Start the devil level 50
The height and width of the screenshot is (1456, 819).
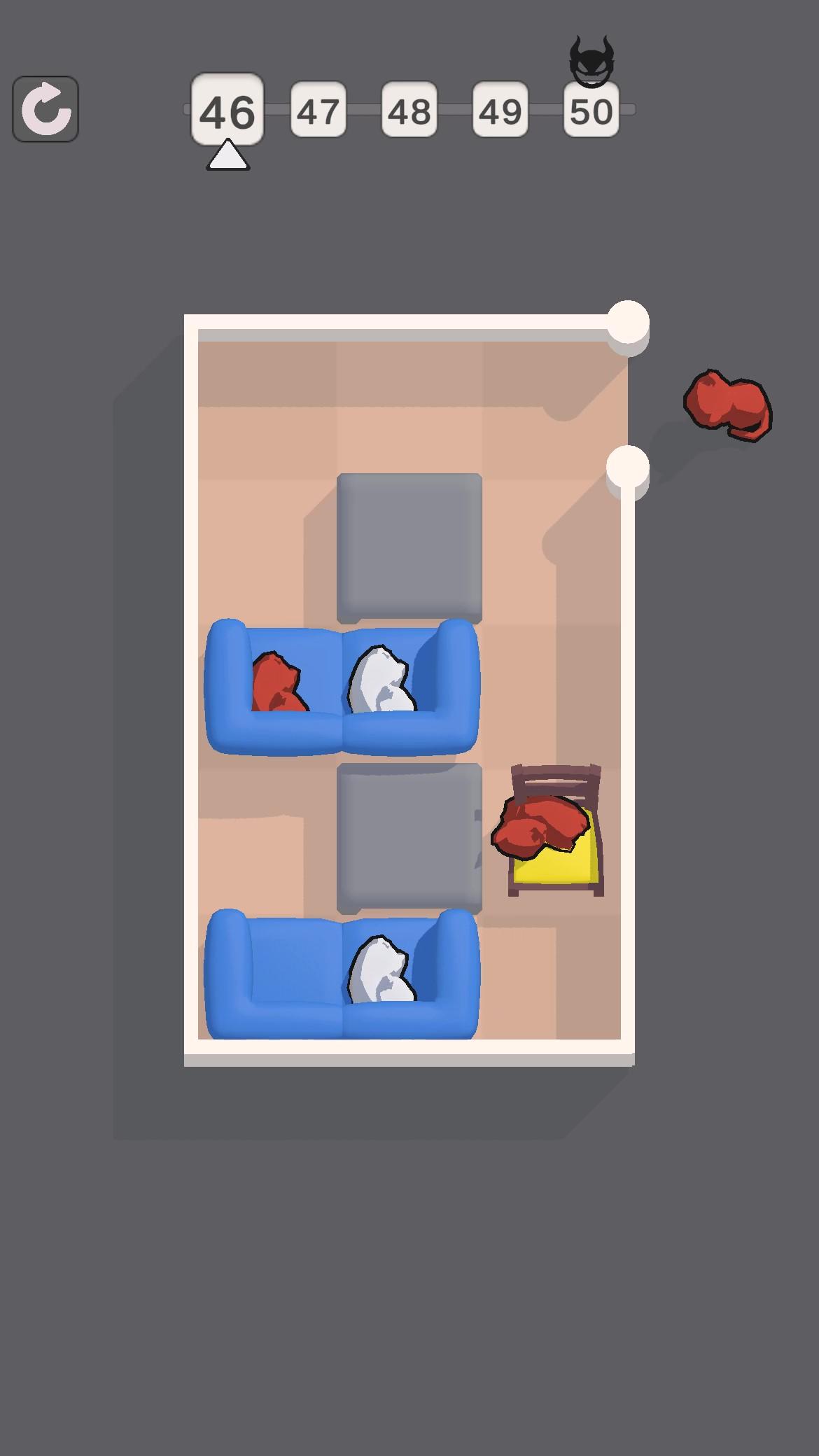point(590,111)
